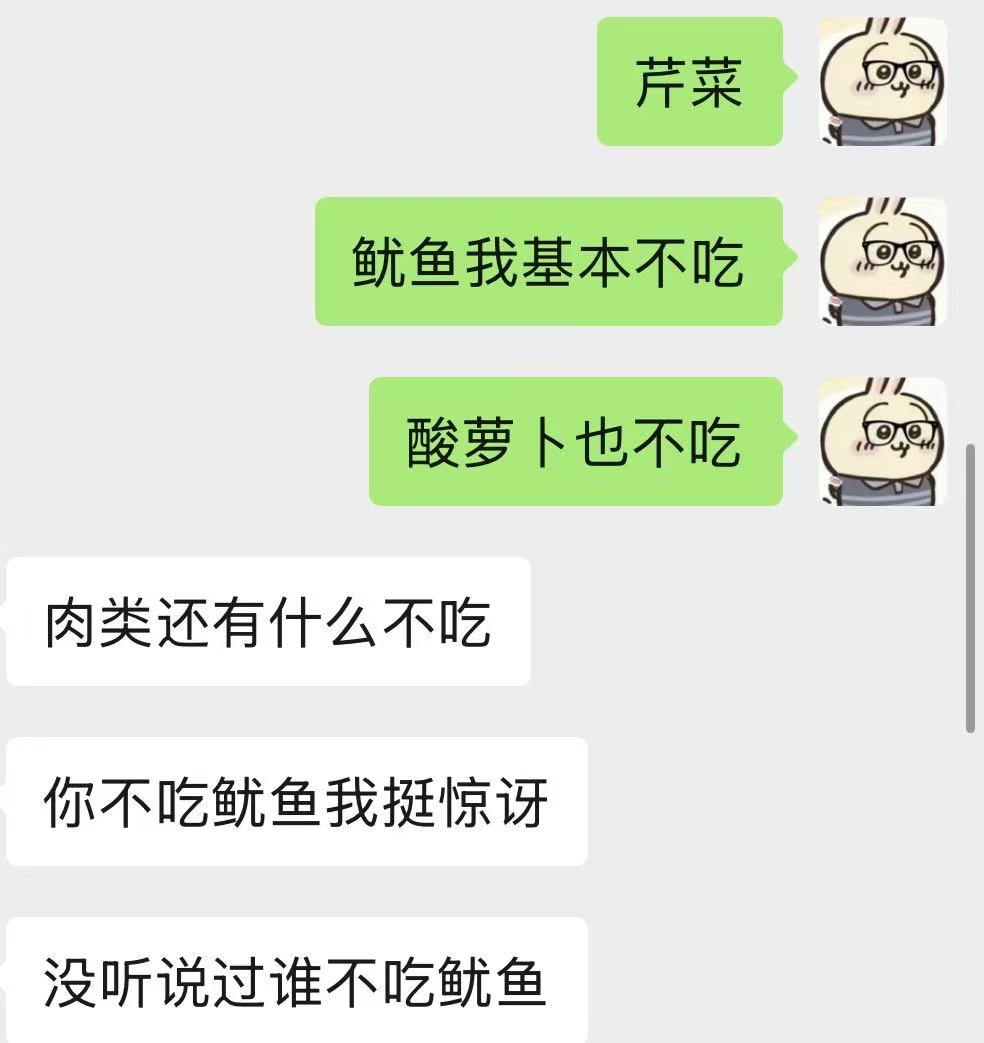
Task: Tap the avatar beside 鱿鱼我基本不吃 message
Action: [882, 261]
